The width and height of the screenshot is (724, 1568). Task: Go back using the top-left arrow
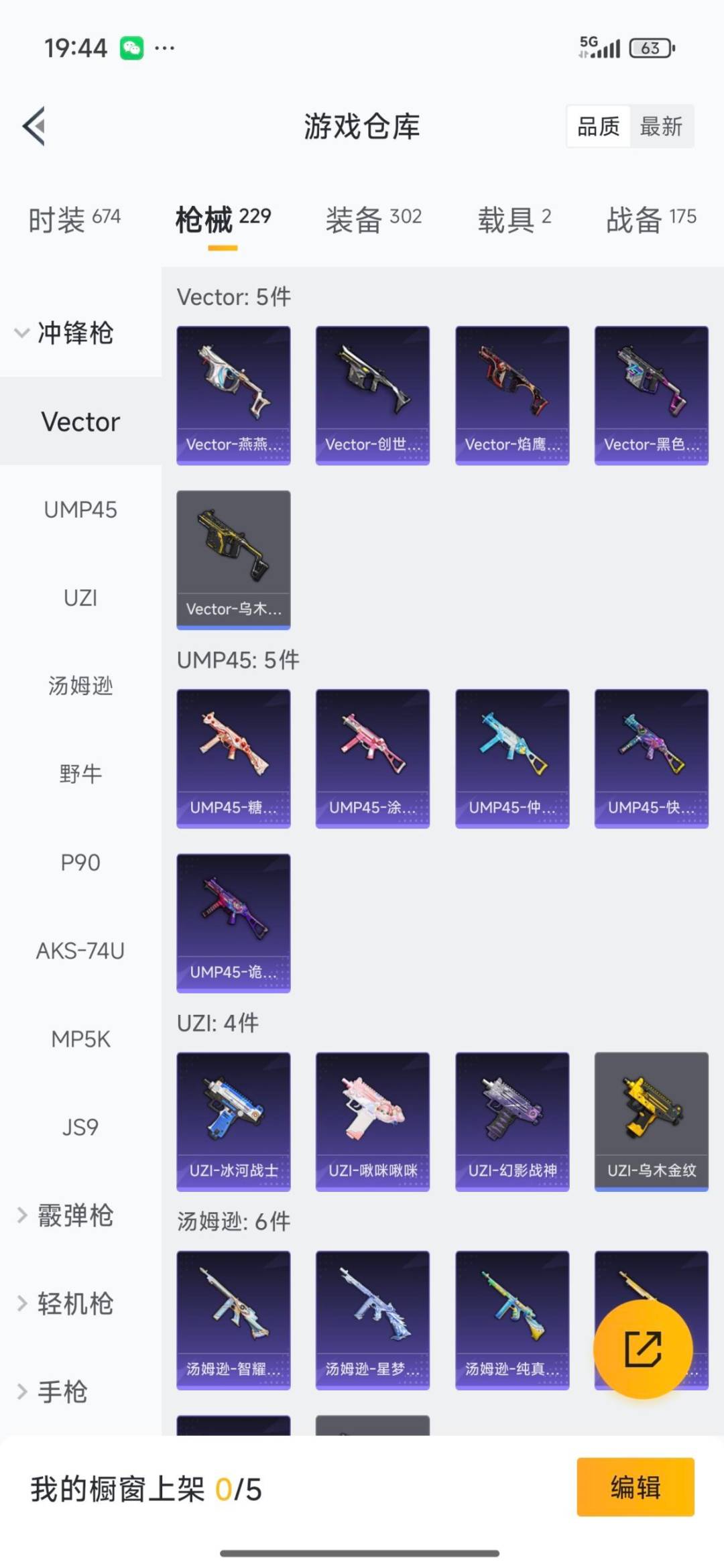(x=35, y=126)
